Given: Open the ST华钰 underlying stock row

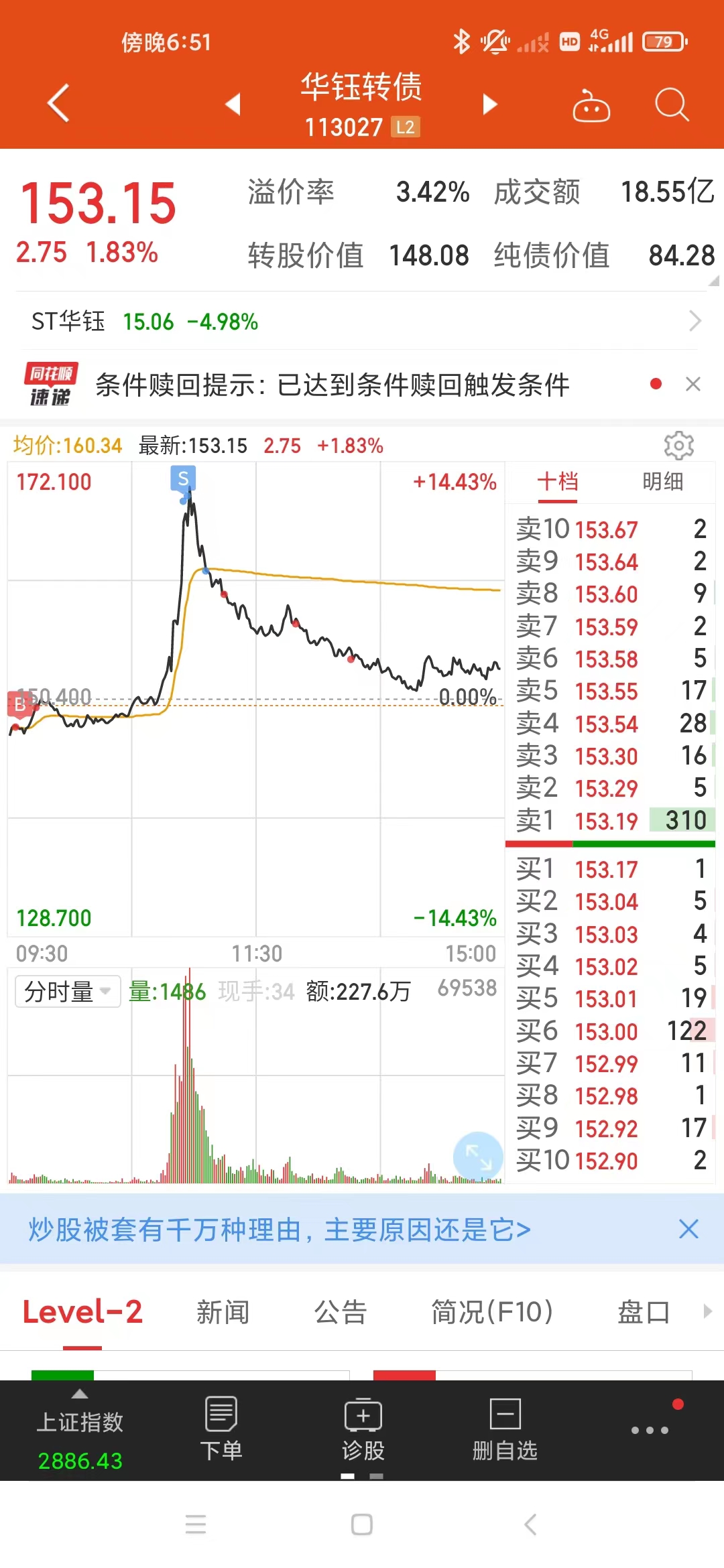Looking at the screenshot, I should pos(362,322).
